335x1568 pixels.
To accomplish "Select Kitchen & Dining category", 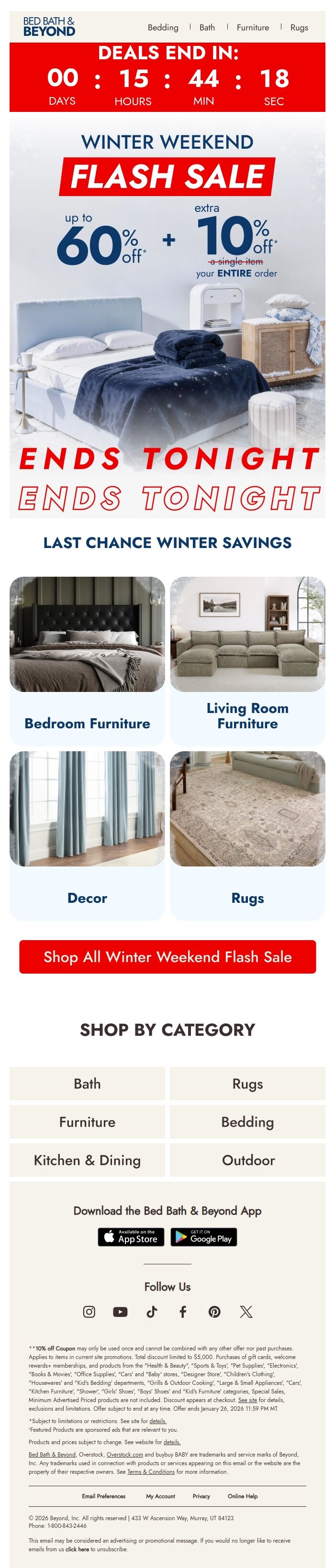I will [87, 1160].
